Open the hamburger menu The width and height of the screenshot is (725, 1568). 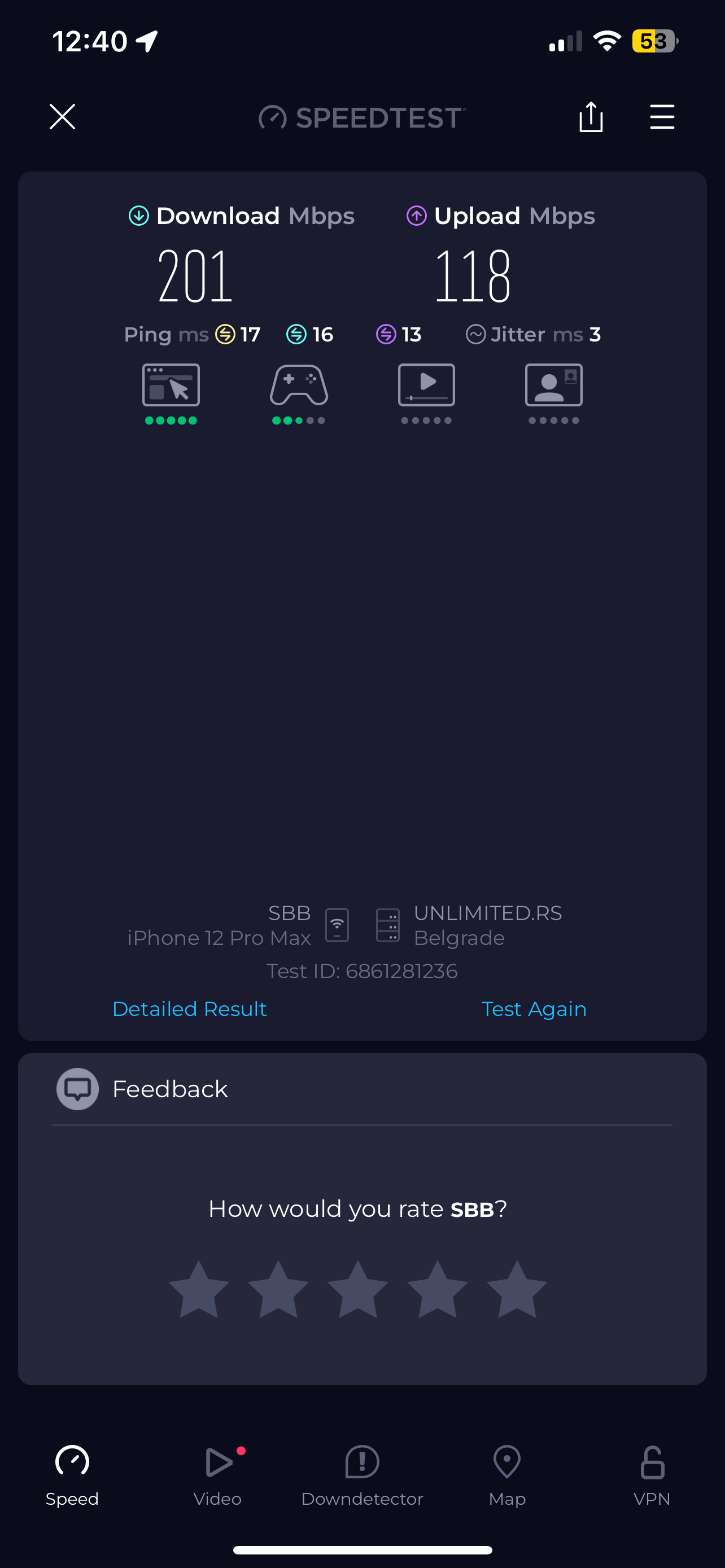[662, 116]
